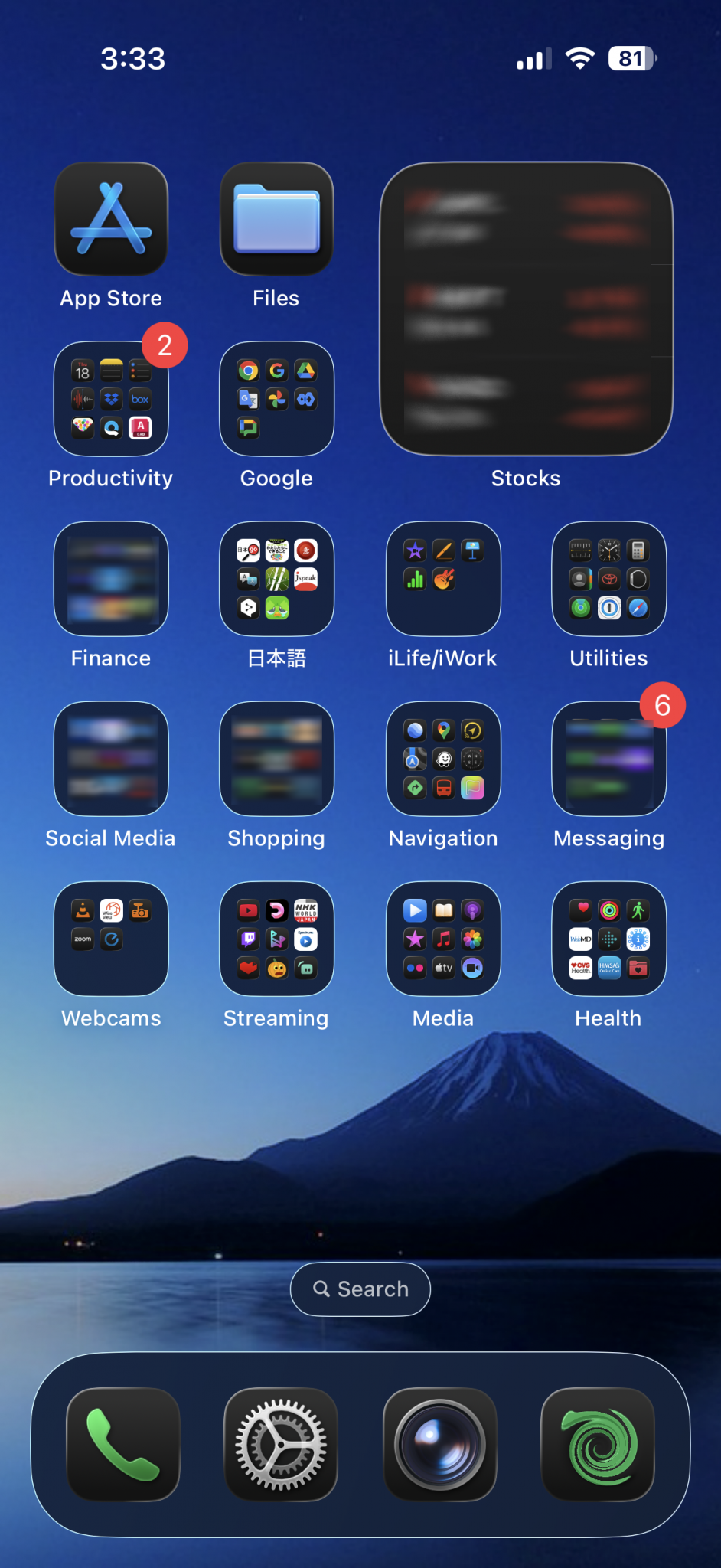This screenshot has width=721, height=1568.
Task: Launch the Phone app from the dock
Action: click(123, 1445)
